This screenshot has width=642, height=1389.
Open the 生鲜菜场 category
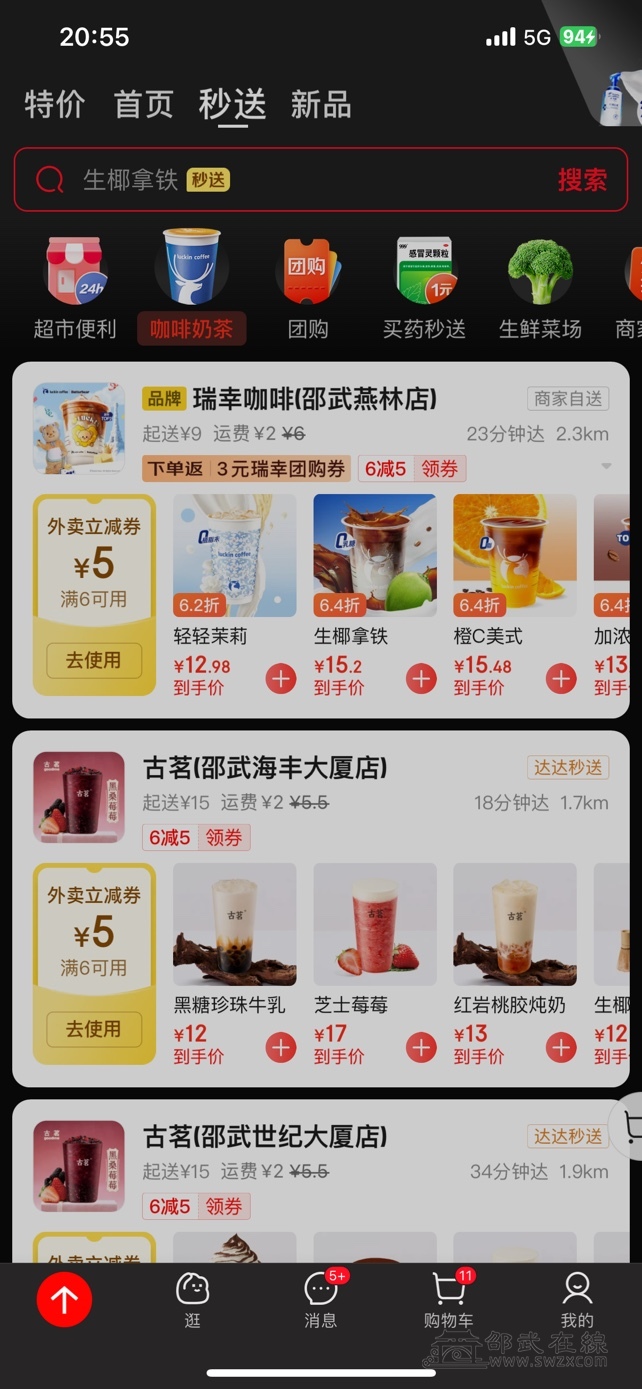coord(540,285)
